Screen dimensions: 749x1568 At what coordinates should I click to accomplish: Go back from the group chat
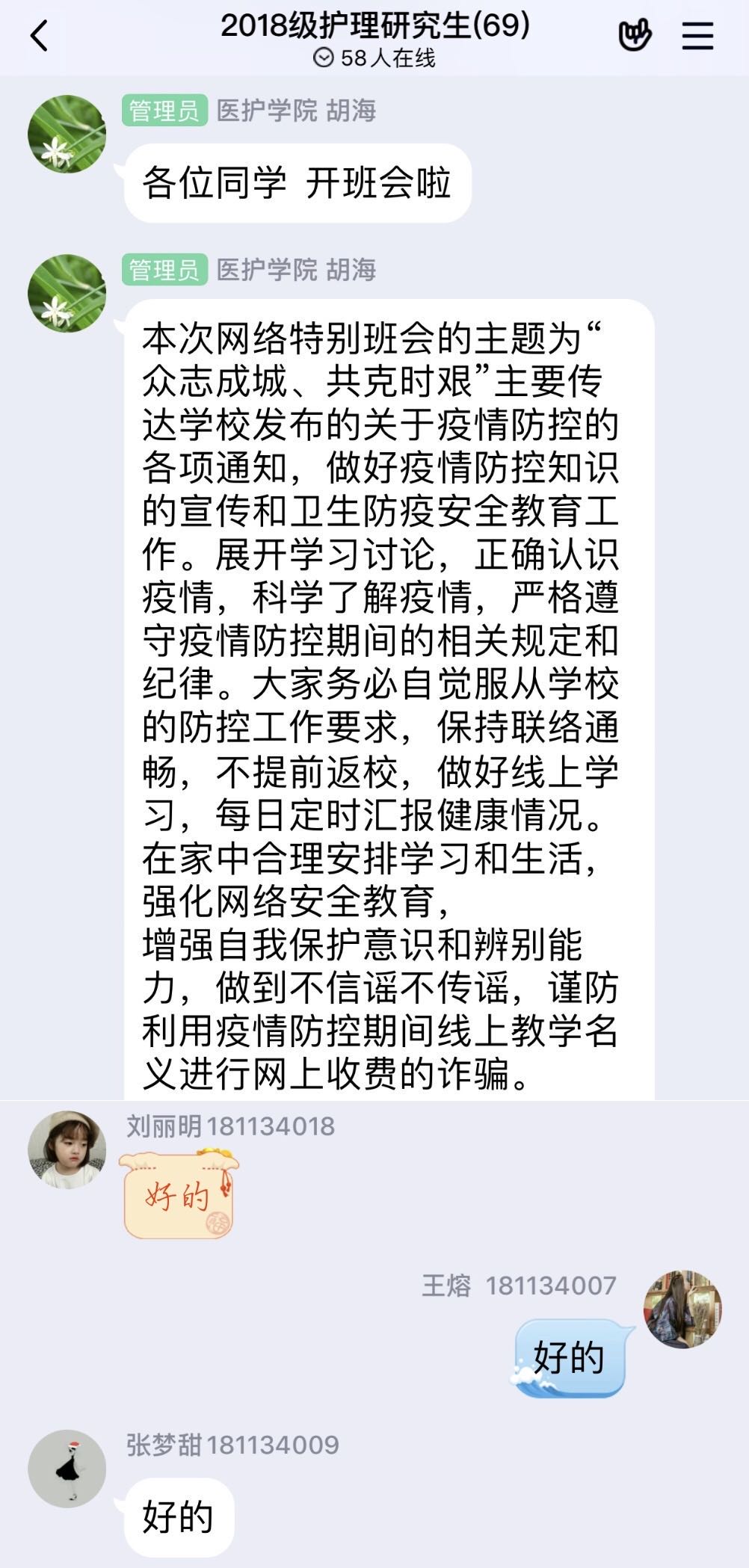39,36
